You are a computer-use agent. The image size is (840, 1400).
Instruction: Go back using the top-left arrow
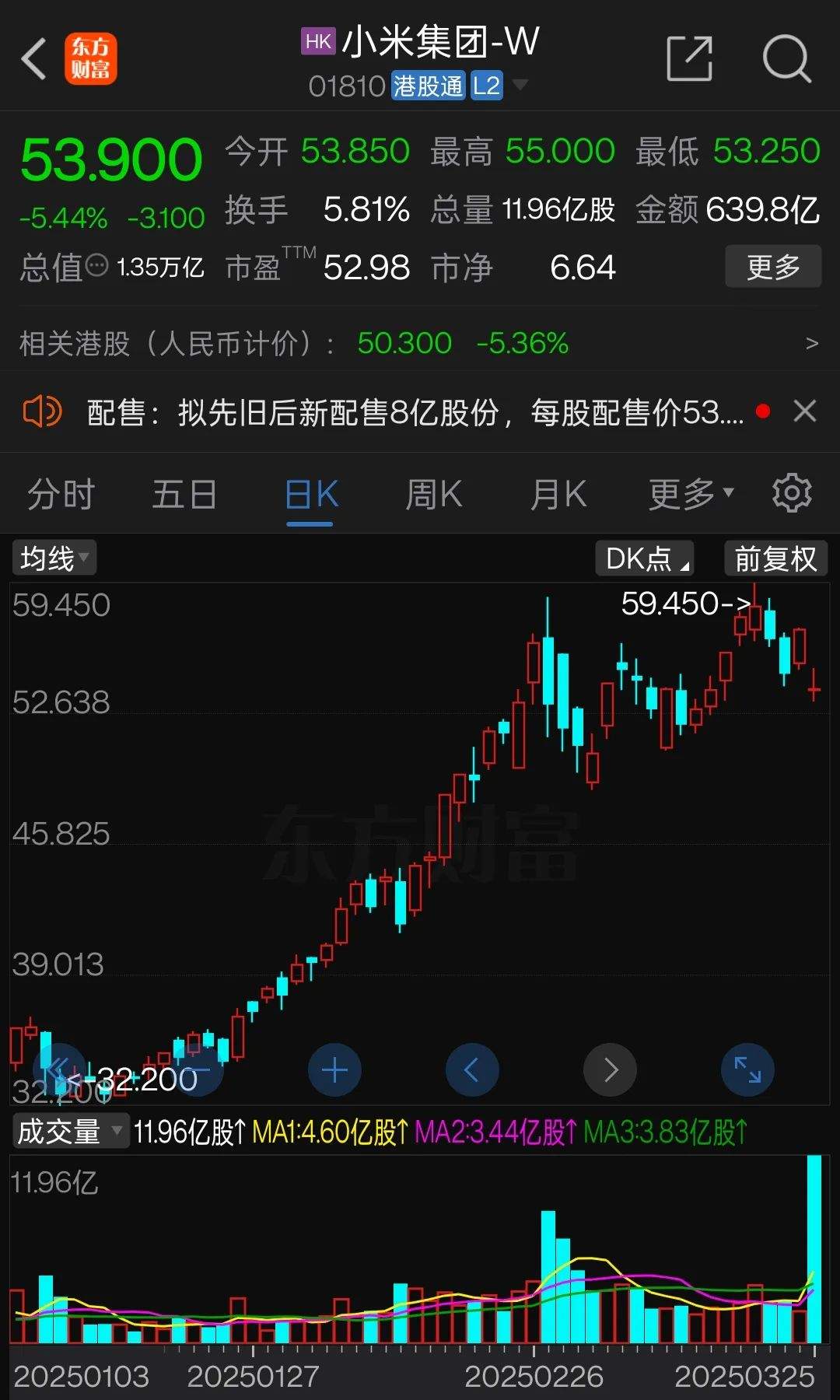[x=34, y=59]
